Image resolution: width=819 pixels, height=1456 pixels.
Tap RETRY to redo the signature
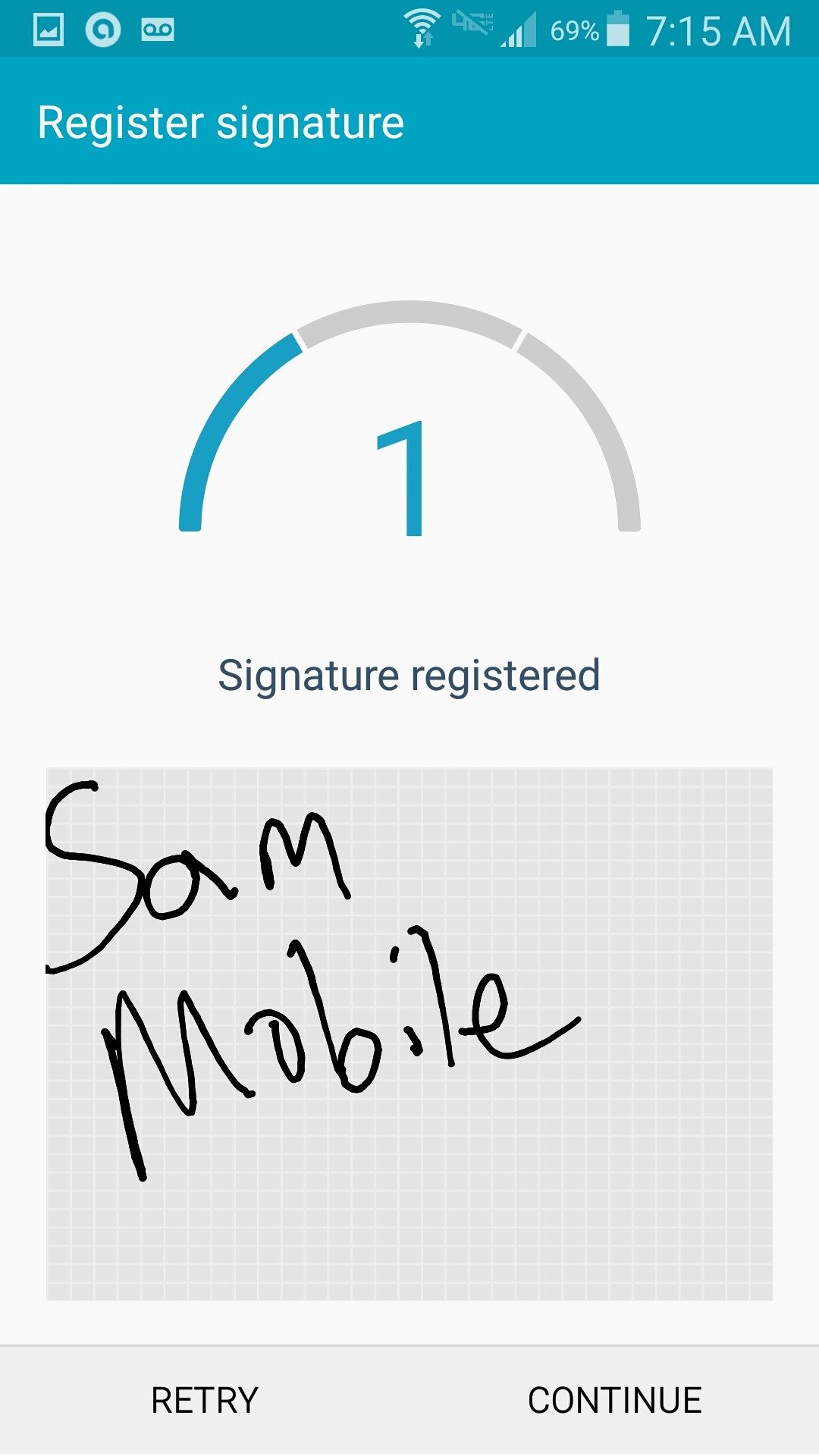(x=205, y=1400)
